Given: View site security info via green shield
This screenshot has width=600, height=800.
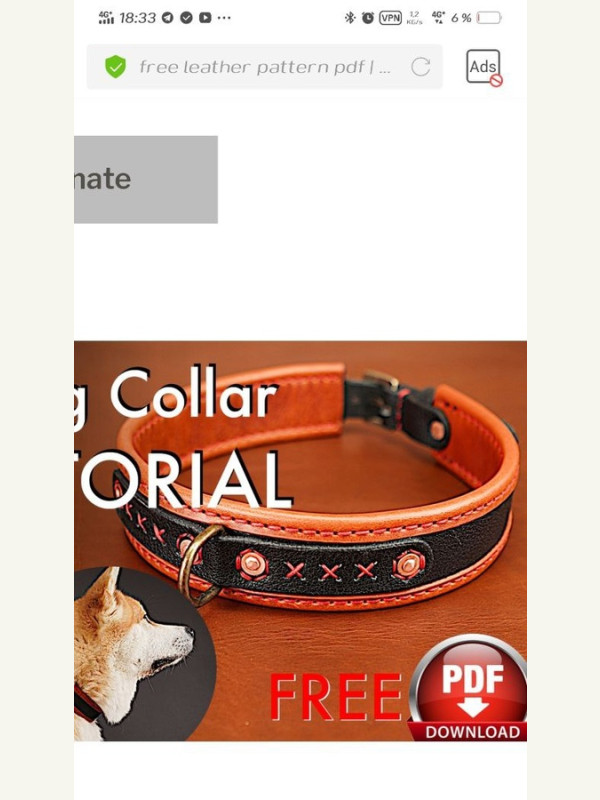Looking at the screenshot, I should click(x=116, y=67).
